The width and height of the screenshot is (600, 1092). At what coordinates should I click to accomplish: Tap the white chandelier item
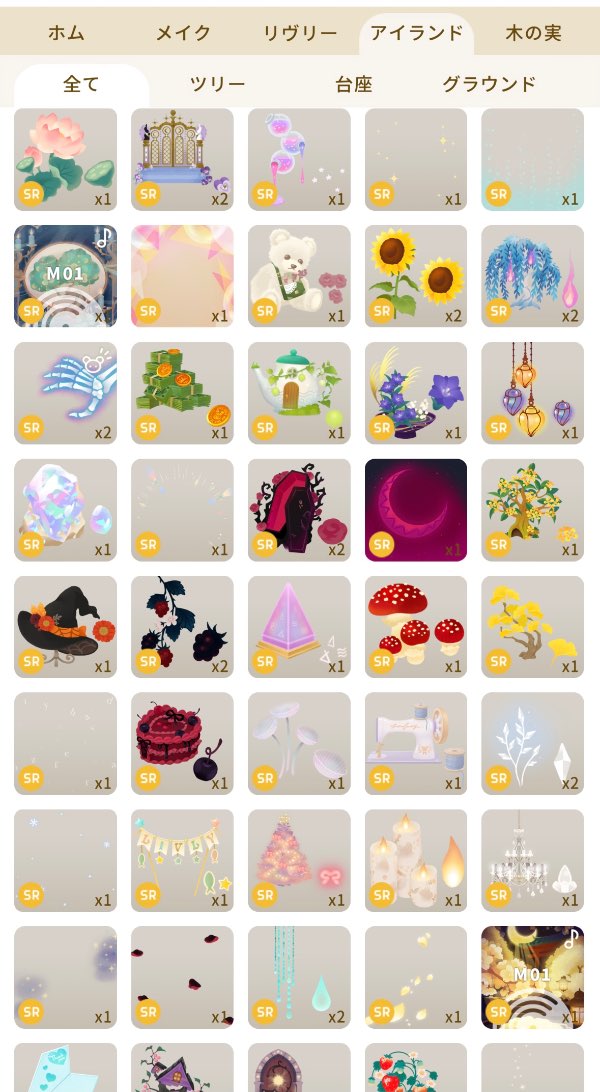click(x=533, y=861)
